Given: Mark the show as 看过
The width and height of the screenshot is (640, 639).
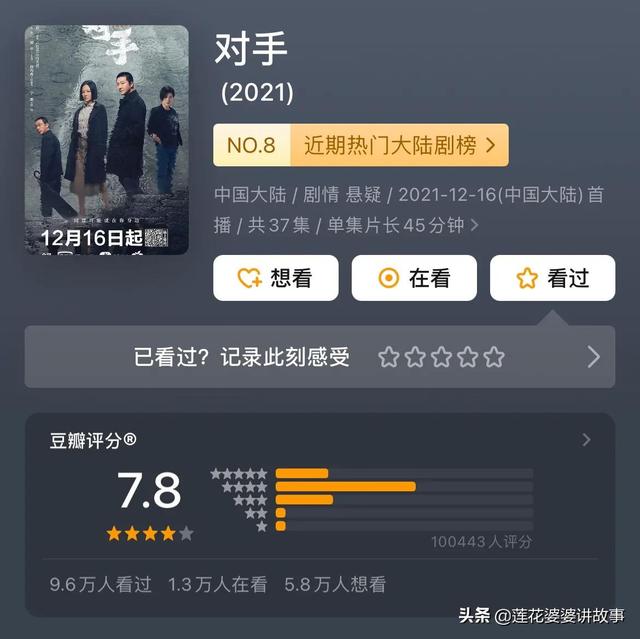Looking at the screenshot, I should click(552, 278).
